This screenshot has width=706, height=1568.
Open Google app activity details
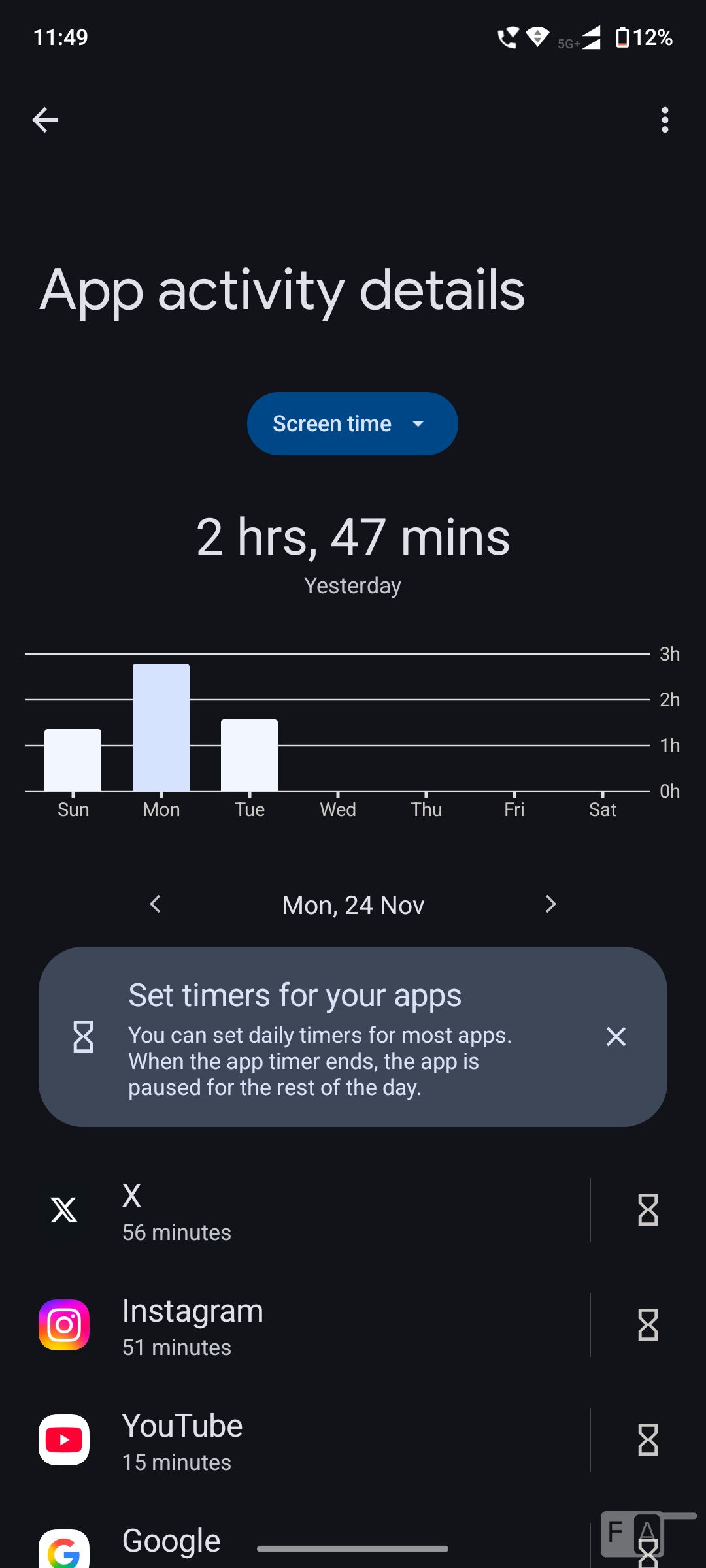pos(171,1541)
